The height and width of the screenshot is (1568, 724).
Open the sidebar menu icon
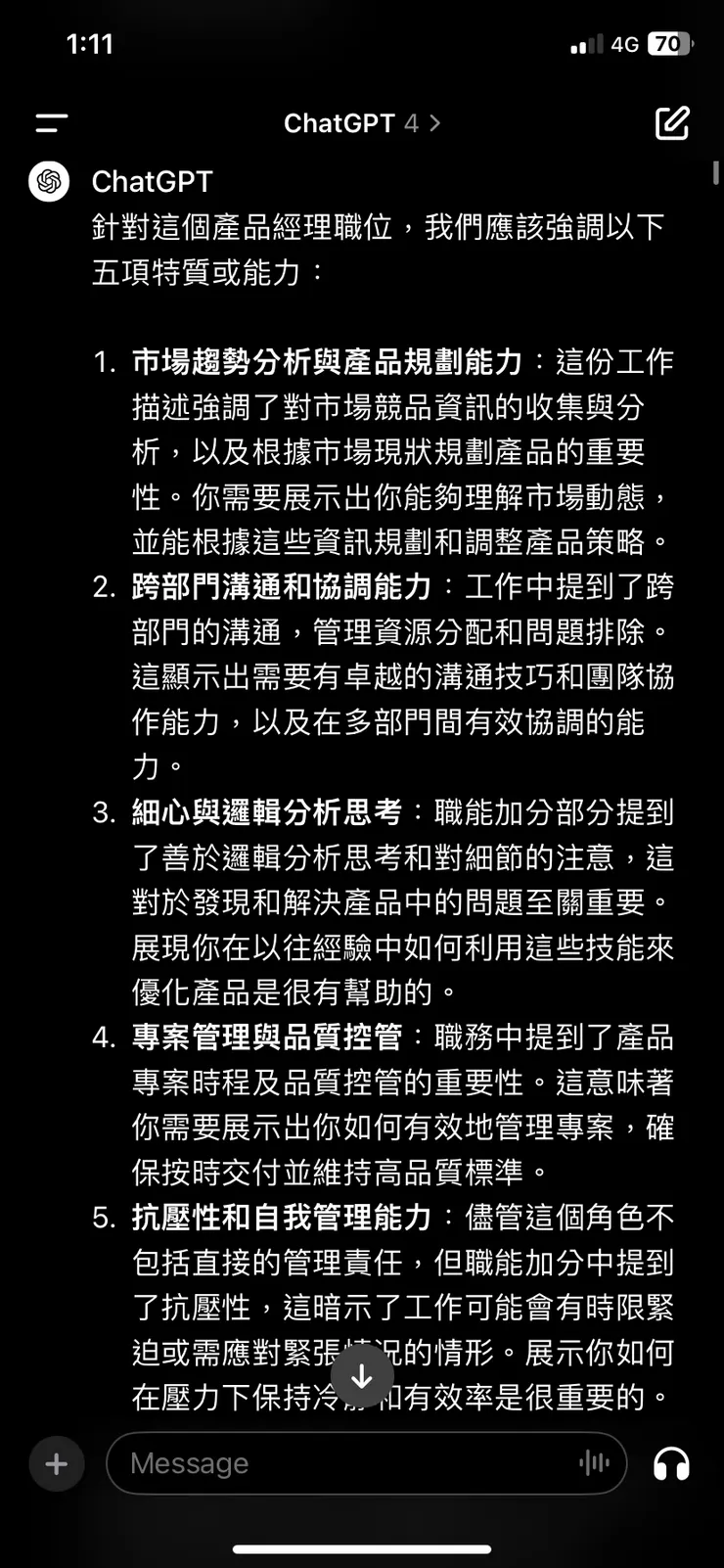point(49,121)
